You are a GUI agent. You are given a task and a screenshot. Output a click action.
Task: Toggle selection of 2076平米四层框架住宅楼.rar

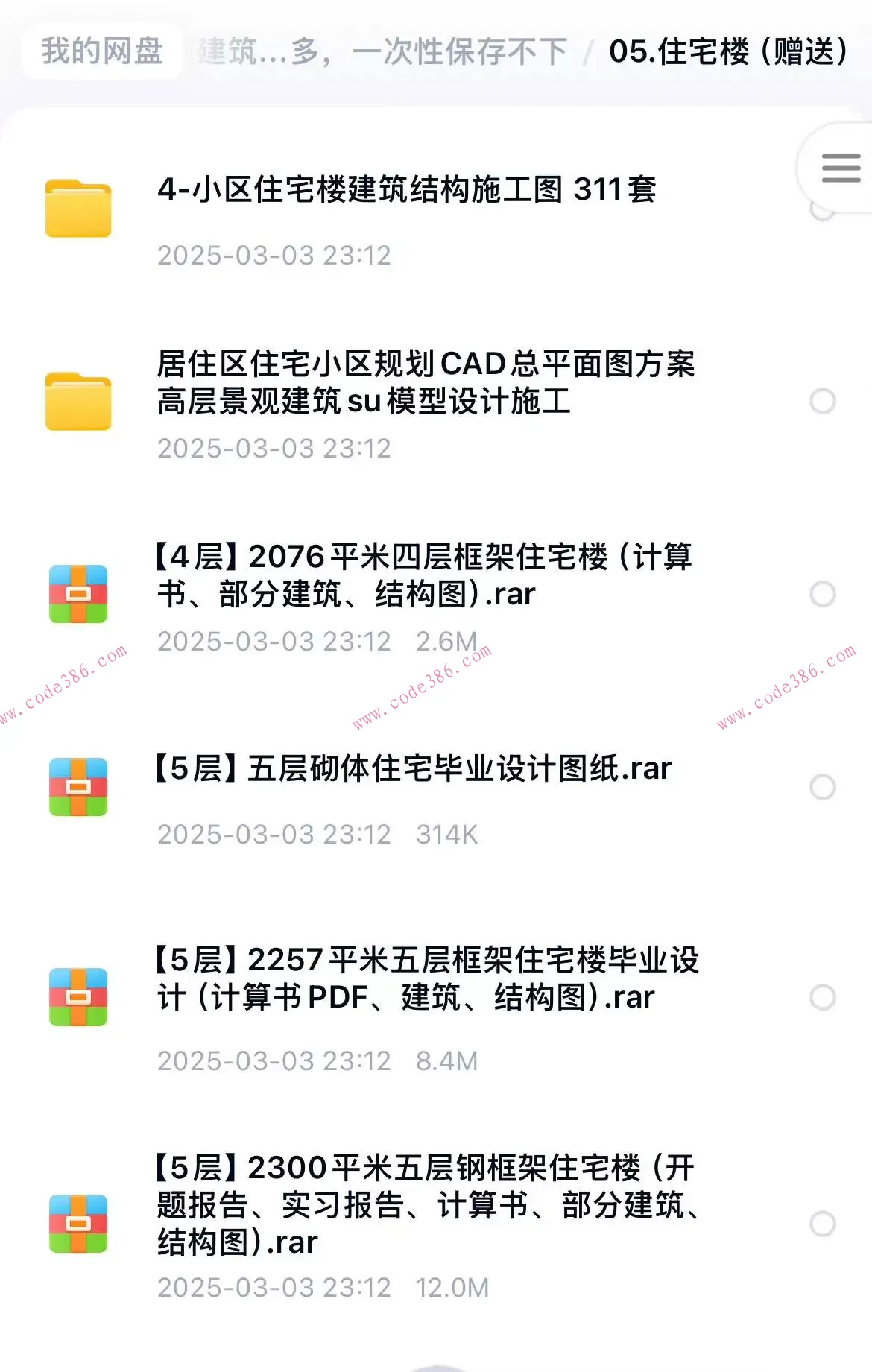click(x=823, y=594)
